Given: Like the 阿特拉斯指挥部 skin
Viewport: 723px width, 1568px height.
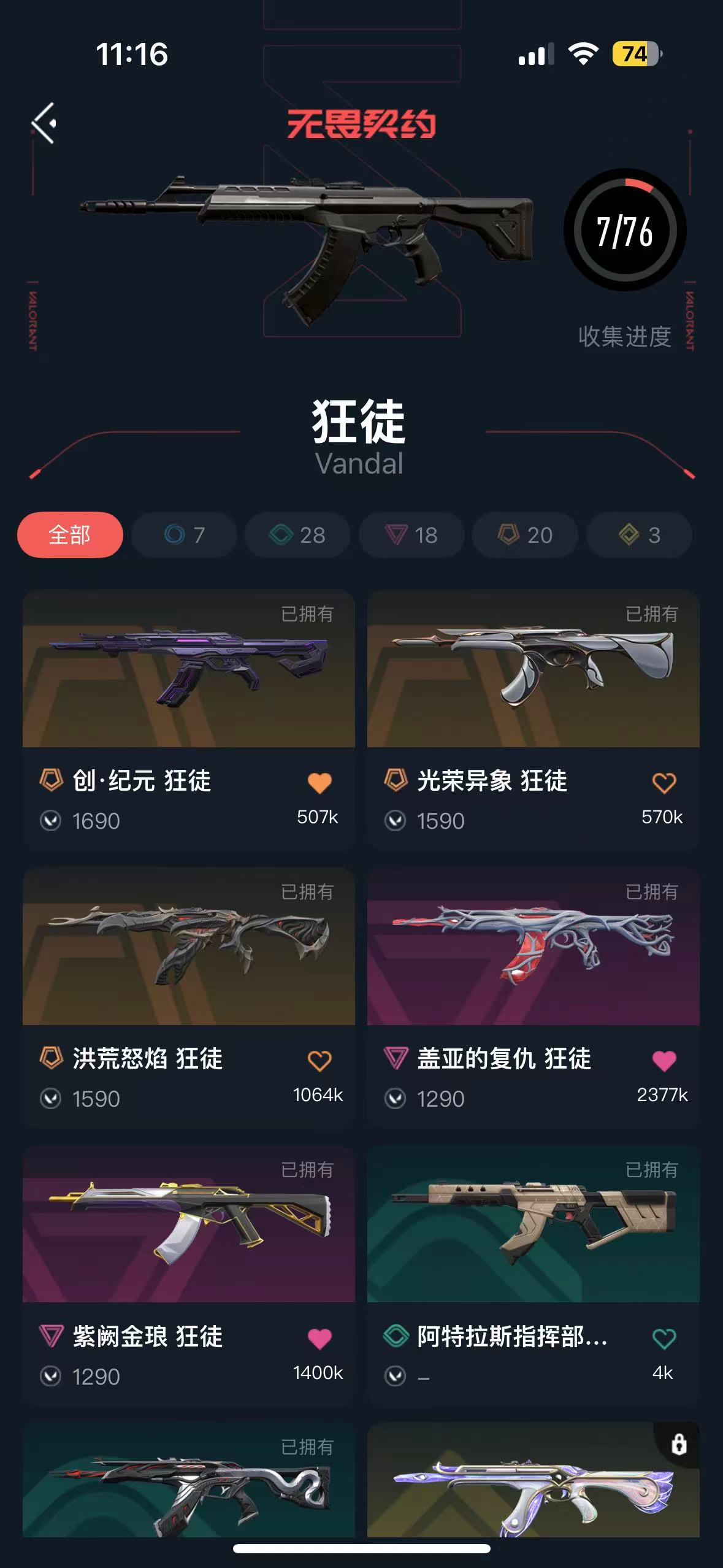Looking at the screenshot, I should pyautogui.click(x=664, y=1339).
